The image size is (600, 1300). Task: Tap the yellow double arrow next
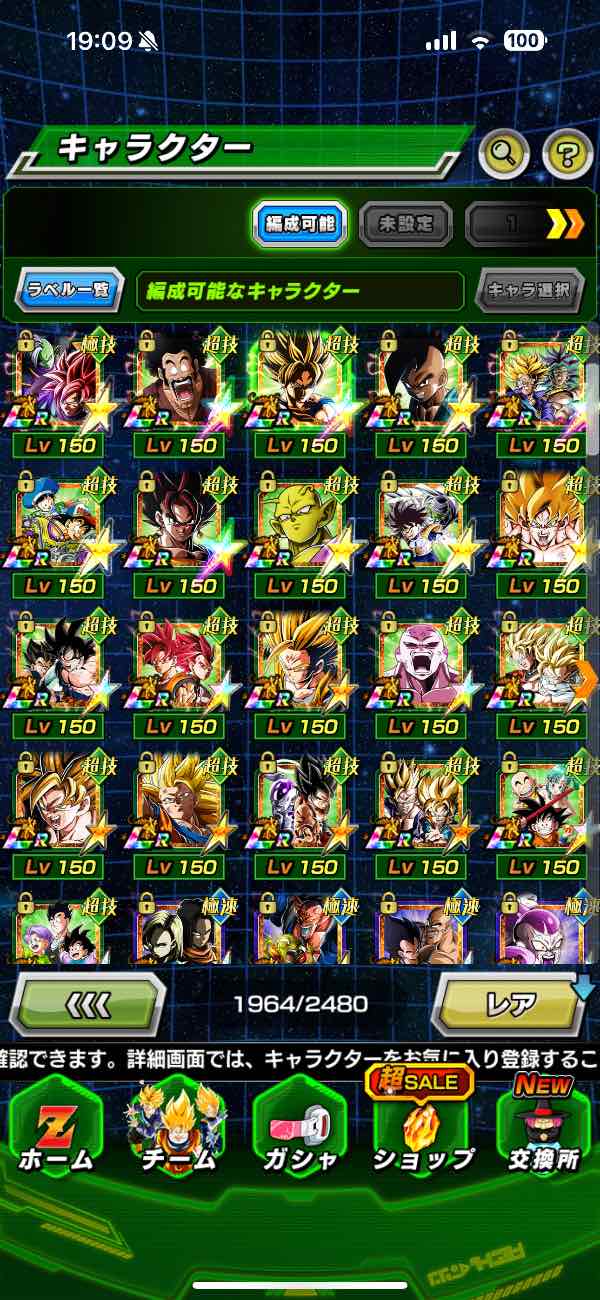pos(565,225)
